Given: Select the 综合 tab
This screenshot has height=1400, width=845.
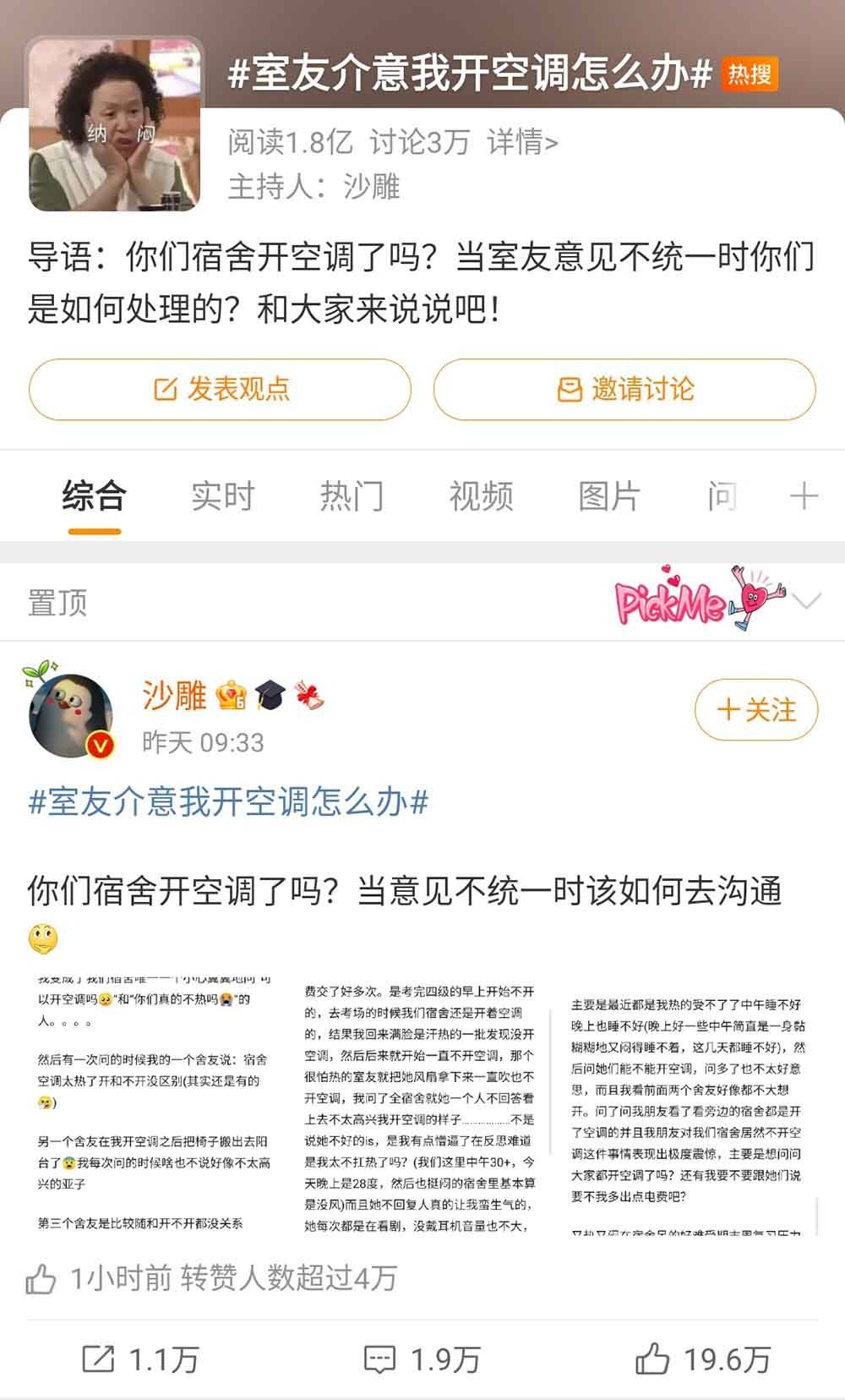Looking at the screenshot, I should 94,496.
